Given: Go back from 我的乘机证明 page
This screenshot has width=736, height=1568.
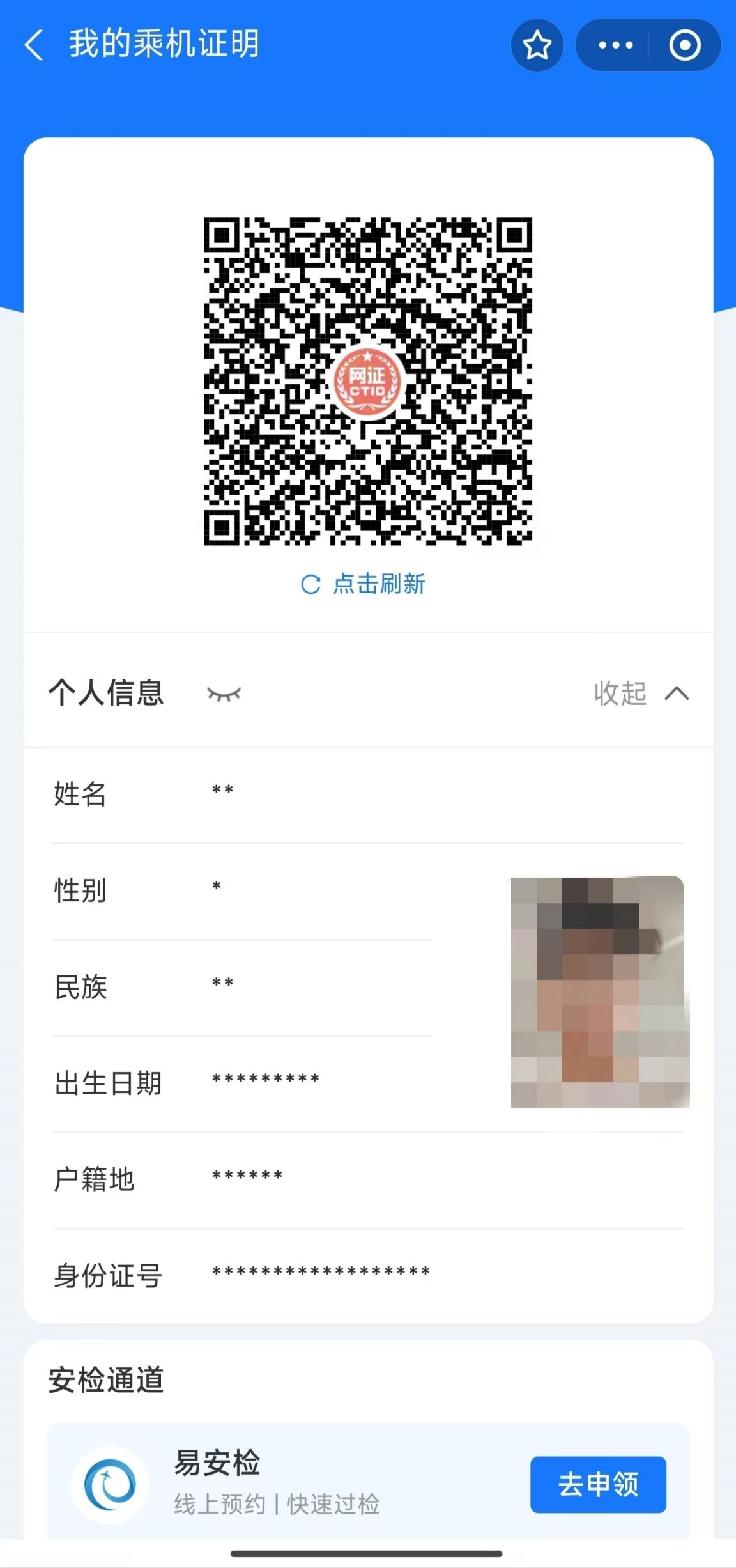Looking at the screenshot, I should point(34,45).
